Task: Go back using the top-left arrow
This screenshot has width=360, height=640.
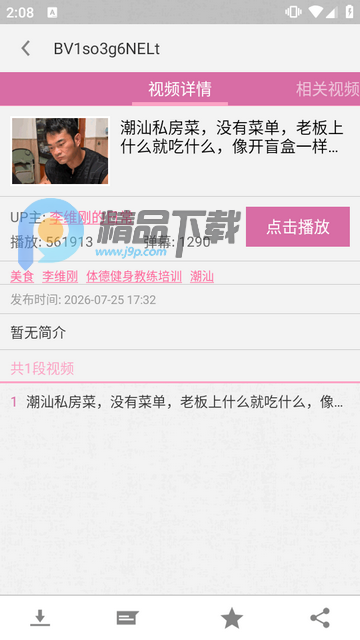Action: coord(26,49)
